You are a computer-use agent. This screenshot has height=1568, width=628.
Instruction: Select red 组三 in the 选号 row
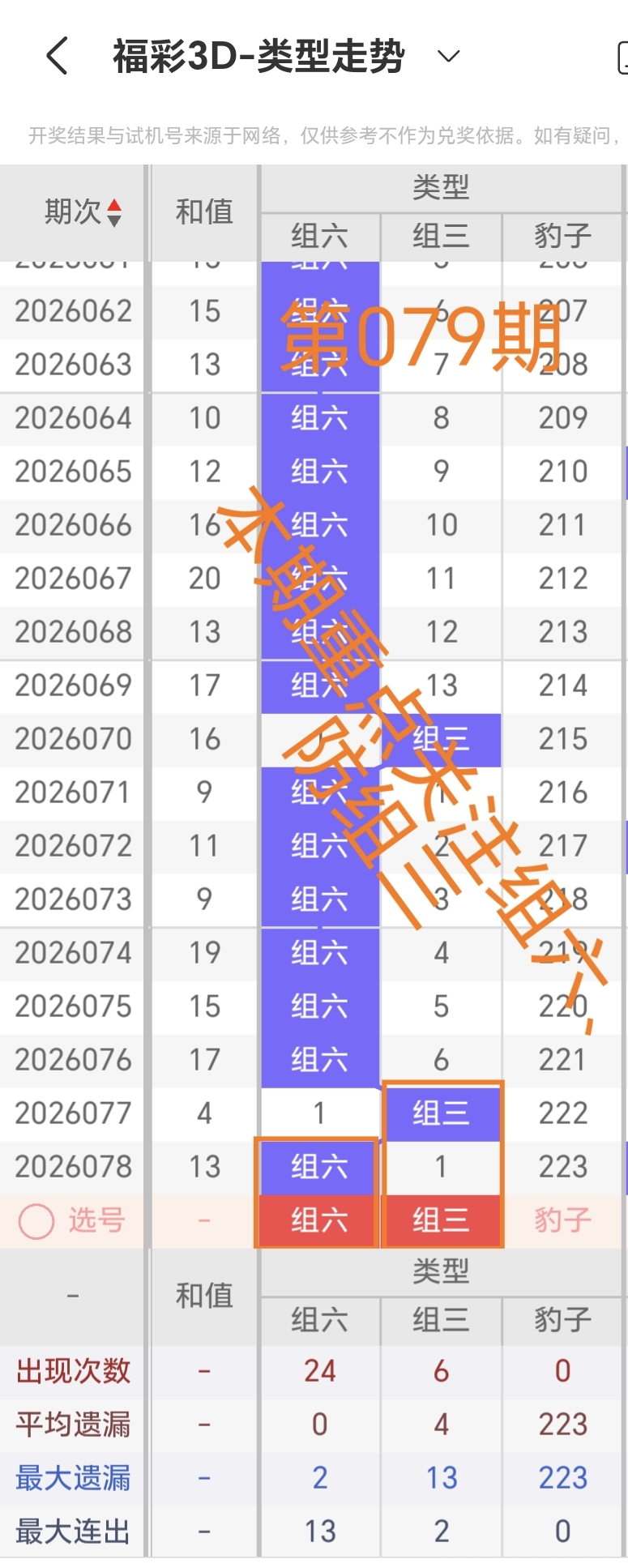[x=442, y=1220]
